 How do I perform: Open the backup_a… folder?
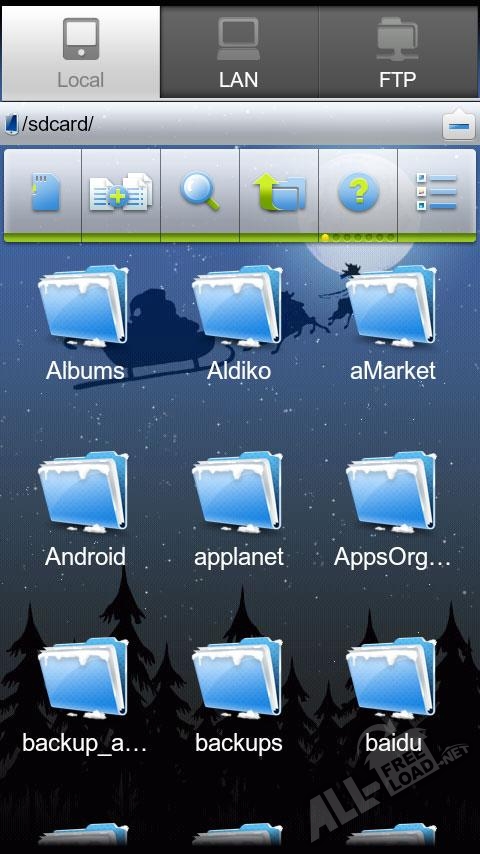(x=85, y=696)
